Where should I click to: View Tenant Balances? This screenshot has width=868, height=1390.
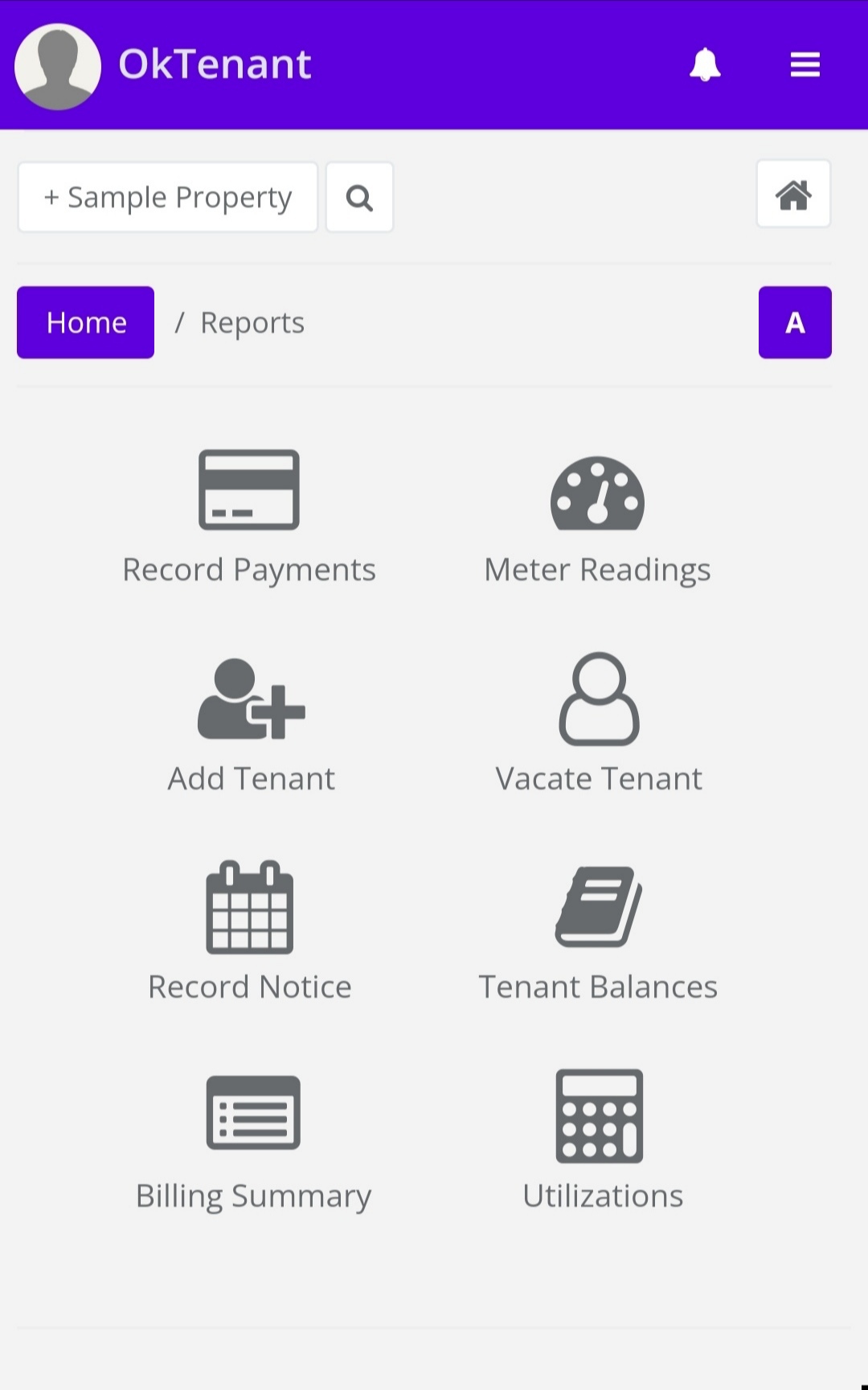tap(598, 931)
